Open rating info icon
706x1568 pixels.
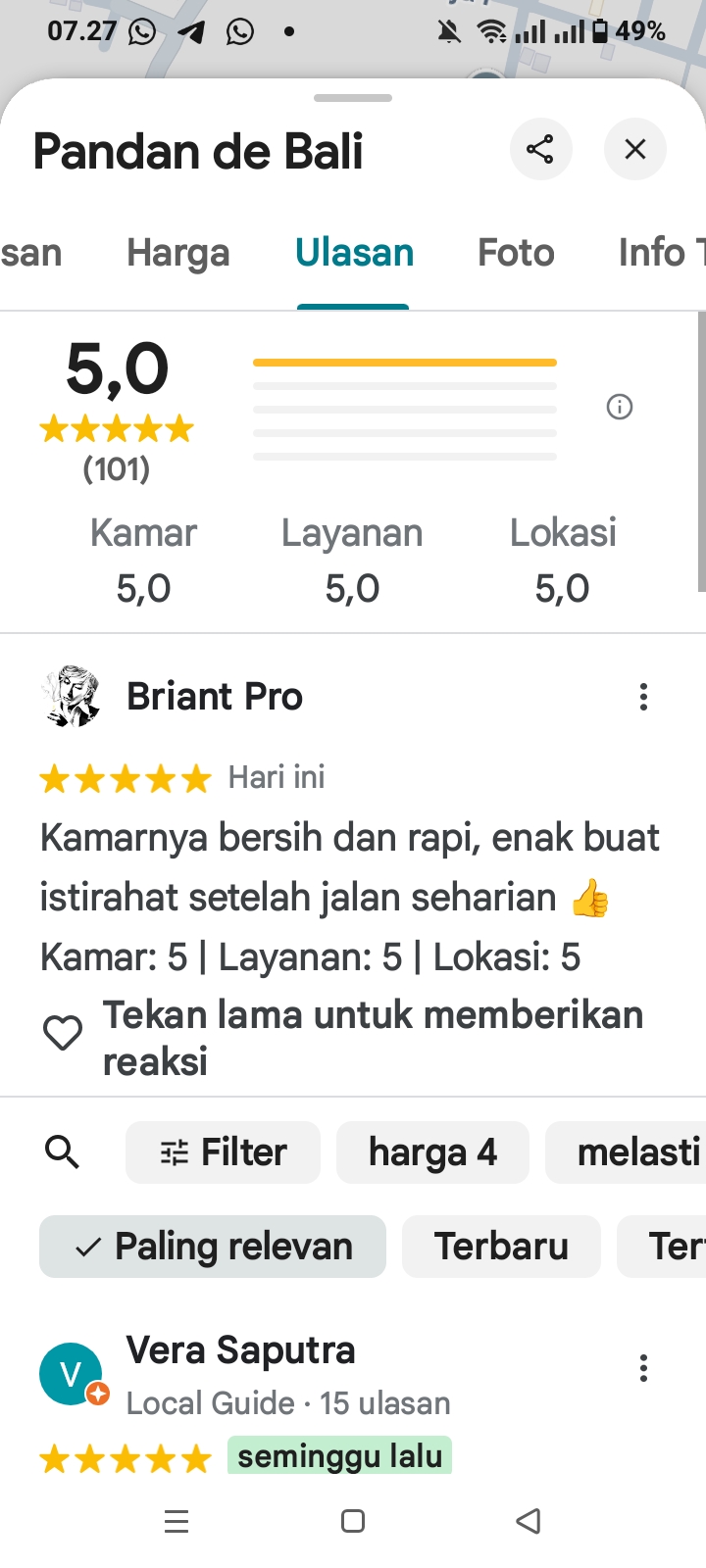(620, 407)
